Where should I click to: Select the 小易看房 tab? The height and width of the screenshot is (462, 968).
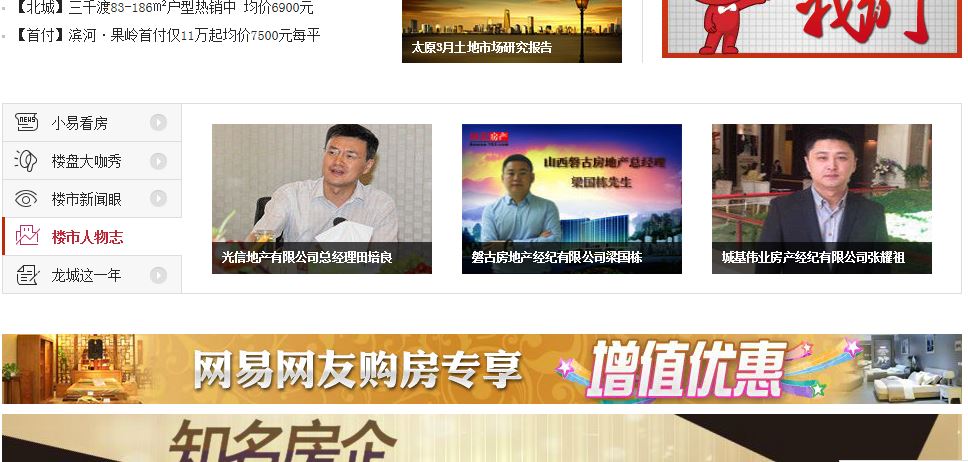point(80,123)
